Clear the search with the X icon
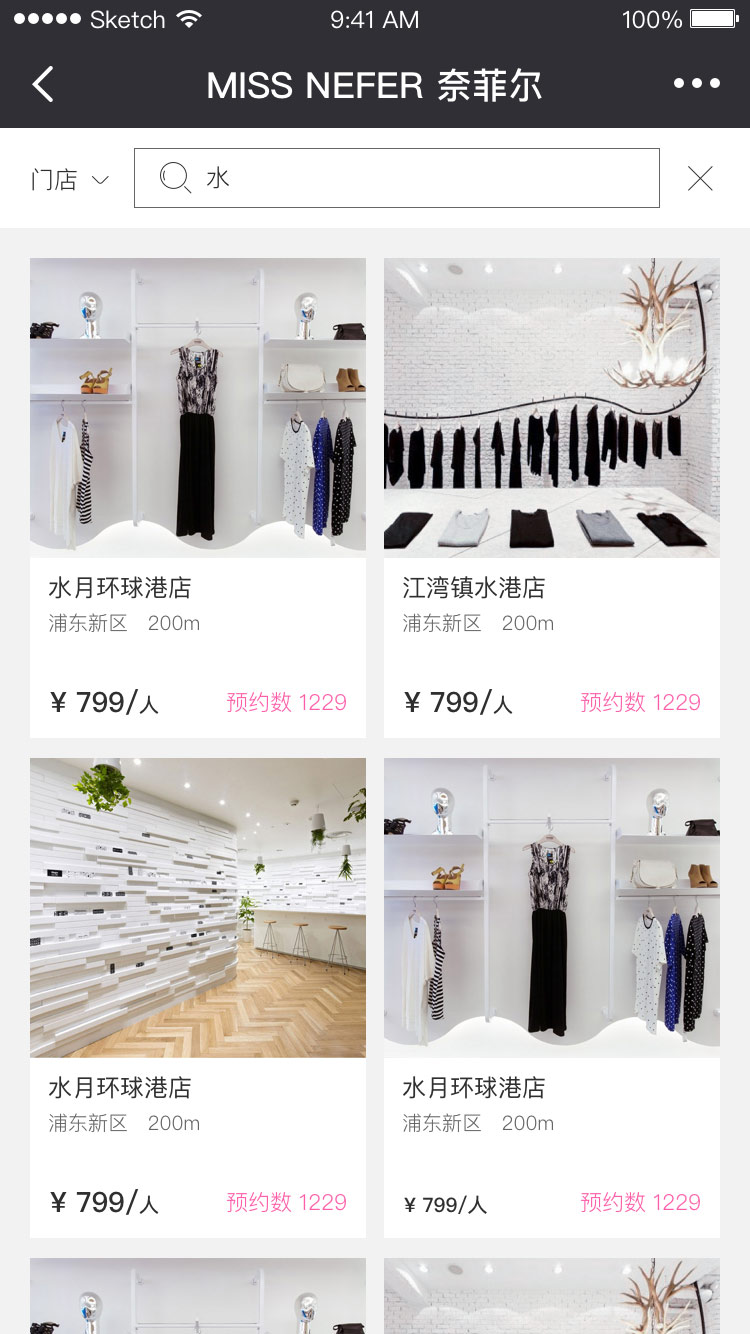Viewport: 750px width, 1334px height. pos(700,177)
